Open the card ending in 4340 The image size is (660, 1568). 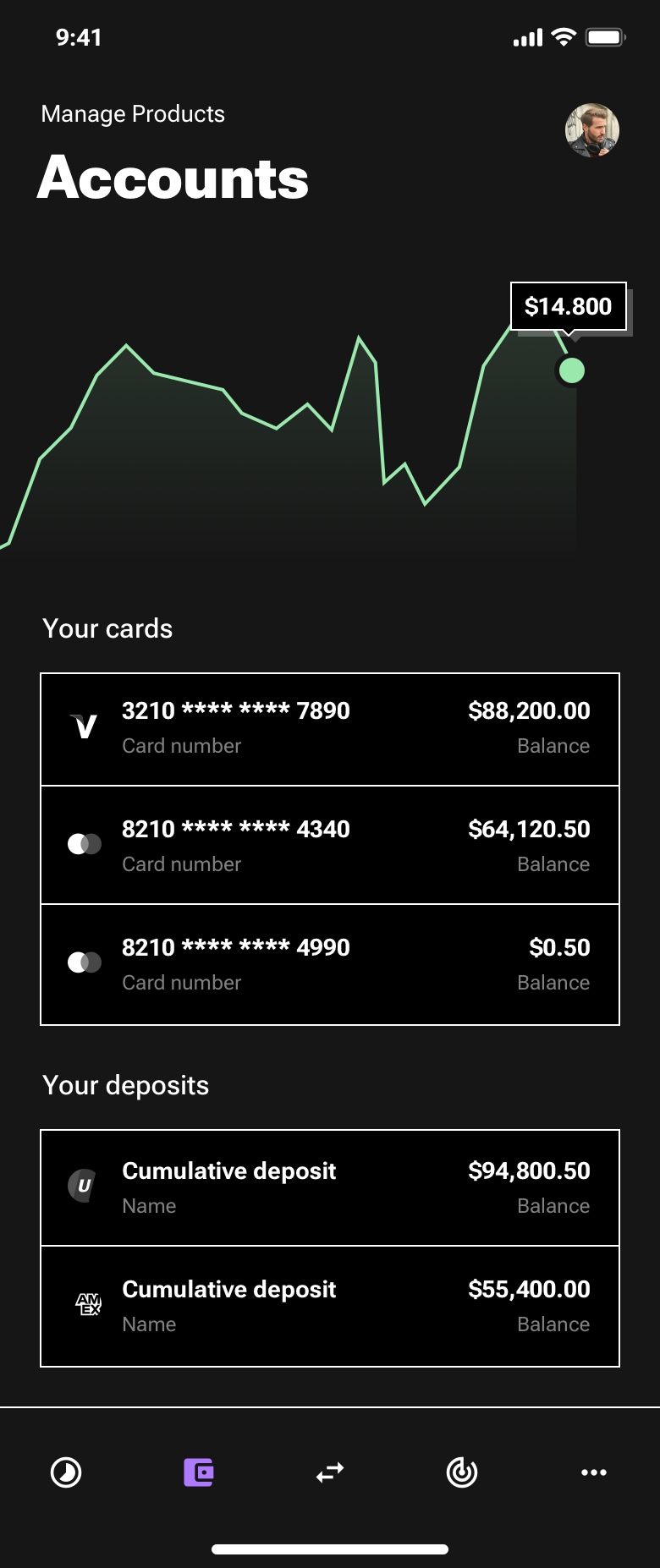tap(330, 846)
